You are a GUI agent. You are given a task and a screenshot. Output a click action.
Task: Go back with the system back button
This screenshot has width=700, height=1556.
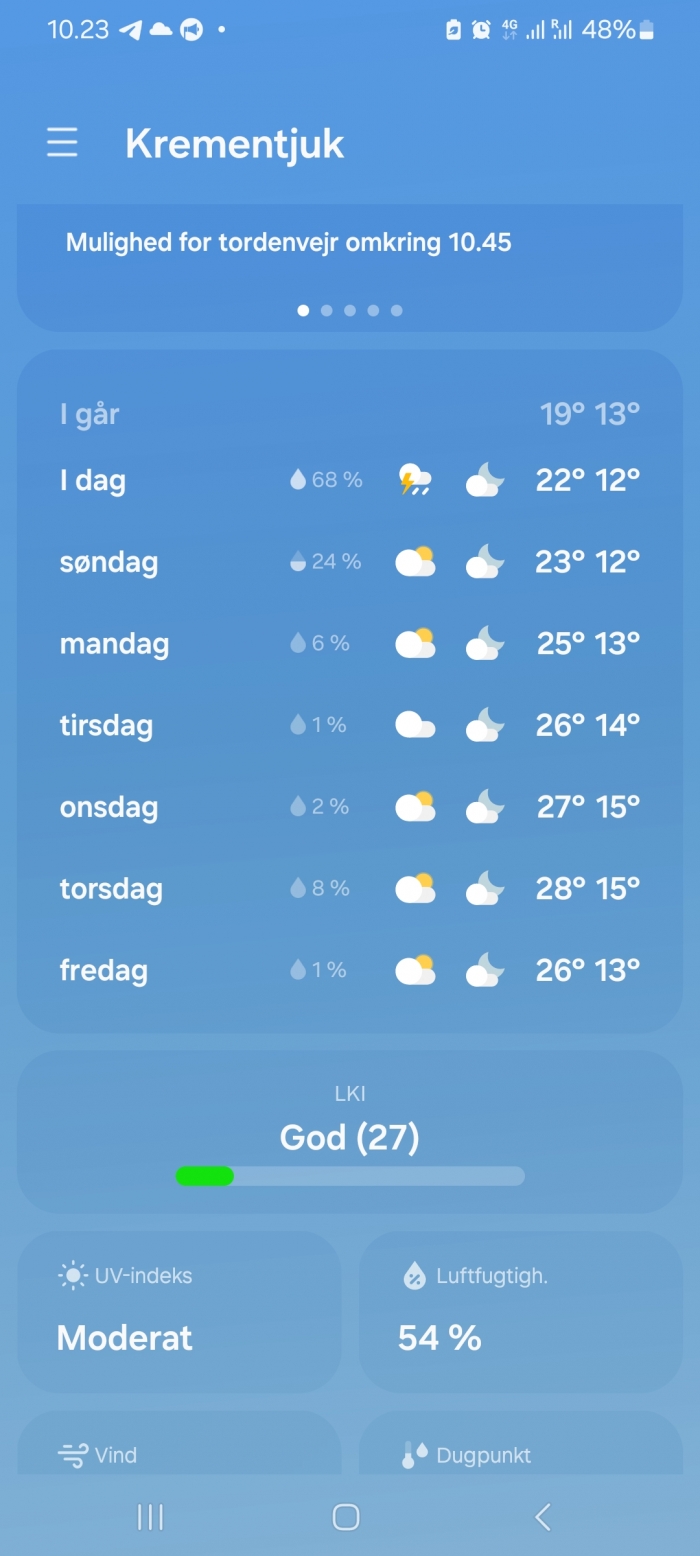(x=542, y=1517)
